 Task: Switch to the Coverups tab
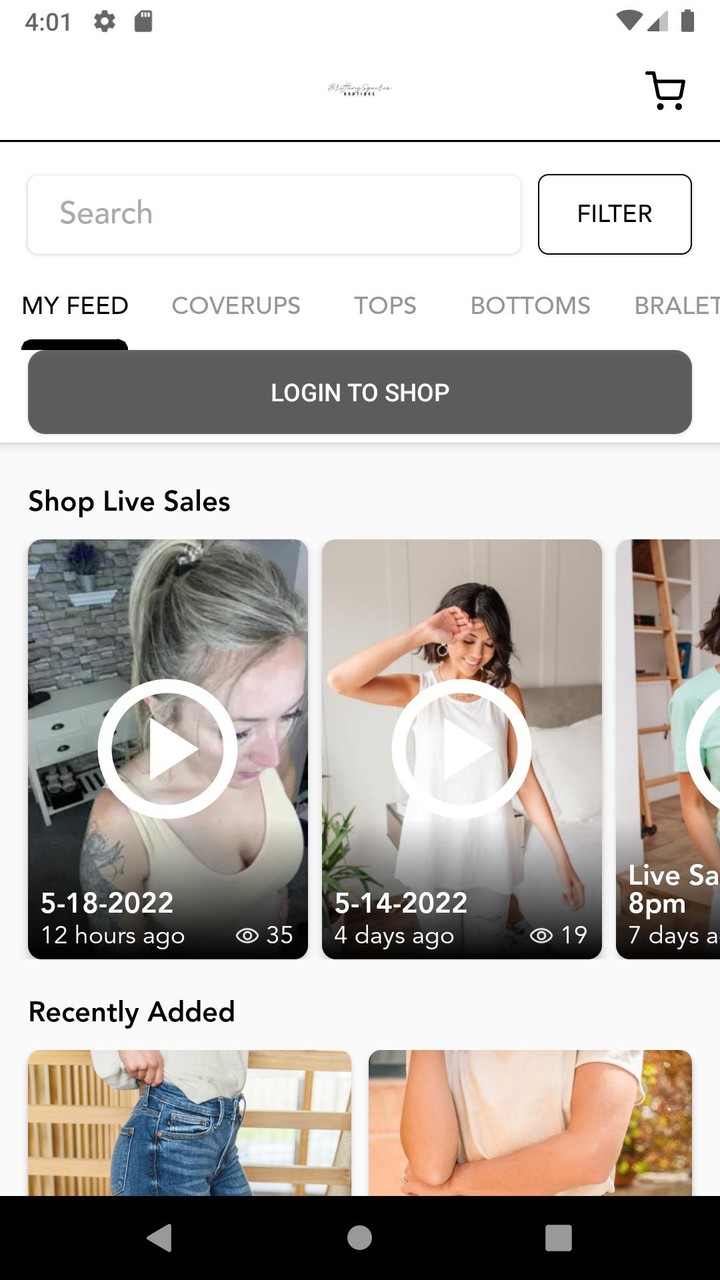coord(236,306)
